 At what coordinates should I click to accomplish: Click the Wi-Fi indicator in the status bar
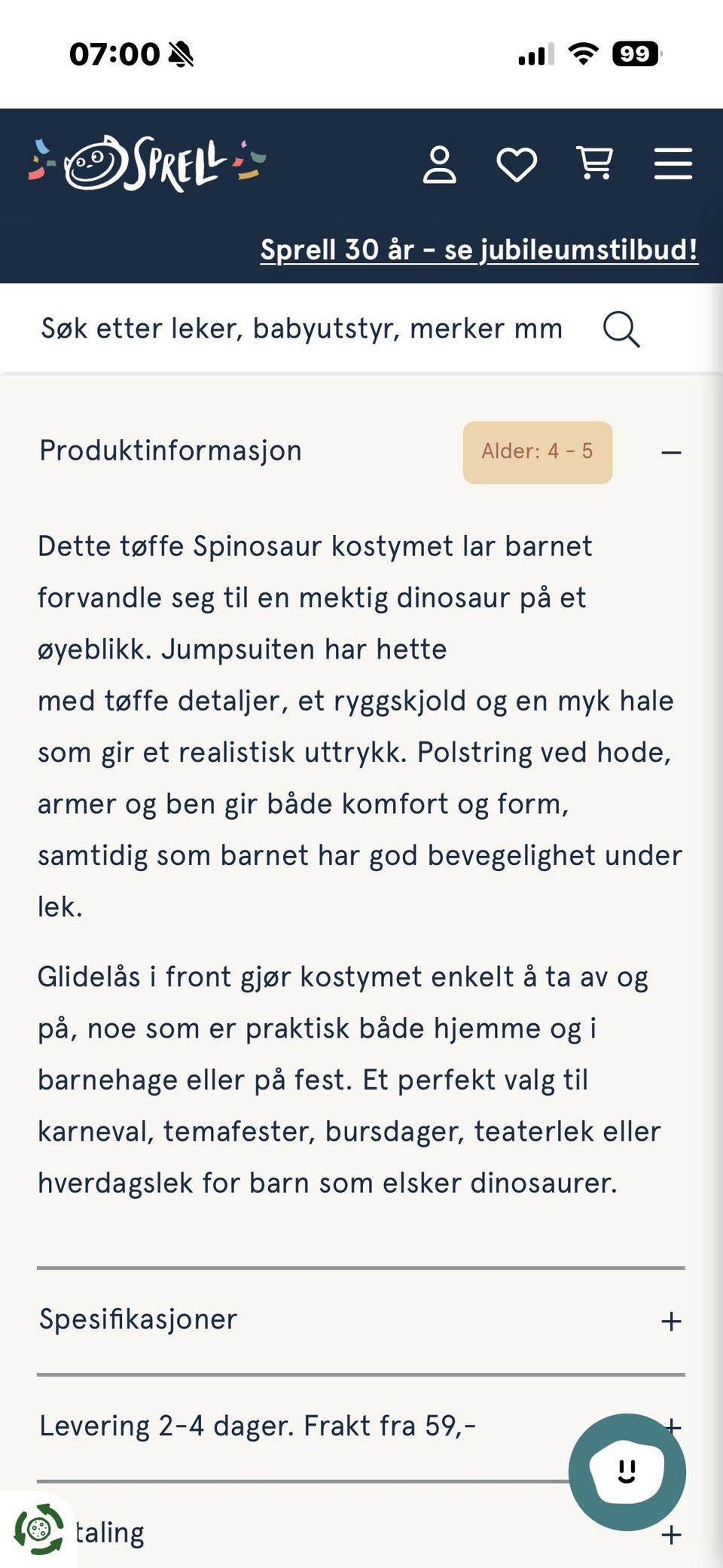(x=583, y=53)
